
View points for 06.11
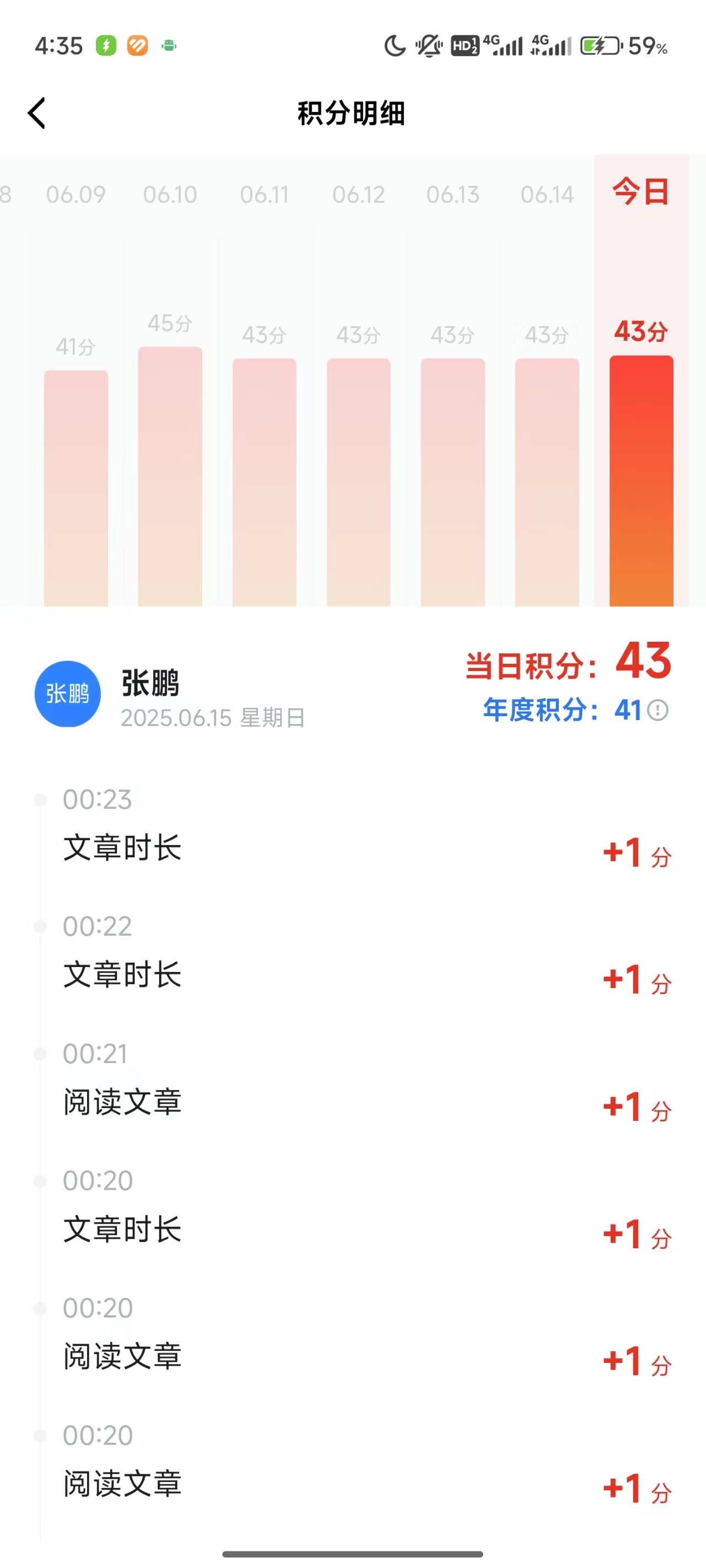[x=264, y=481]
